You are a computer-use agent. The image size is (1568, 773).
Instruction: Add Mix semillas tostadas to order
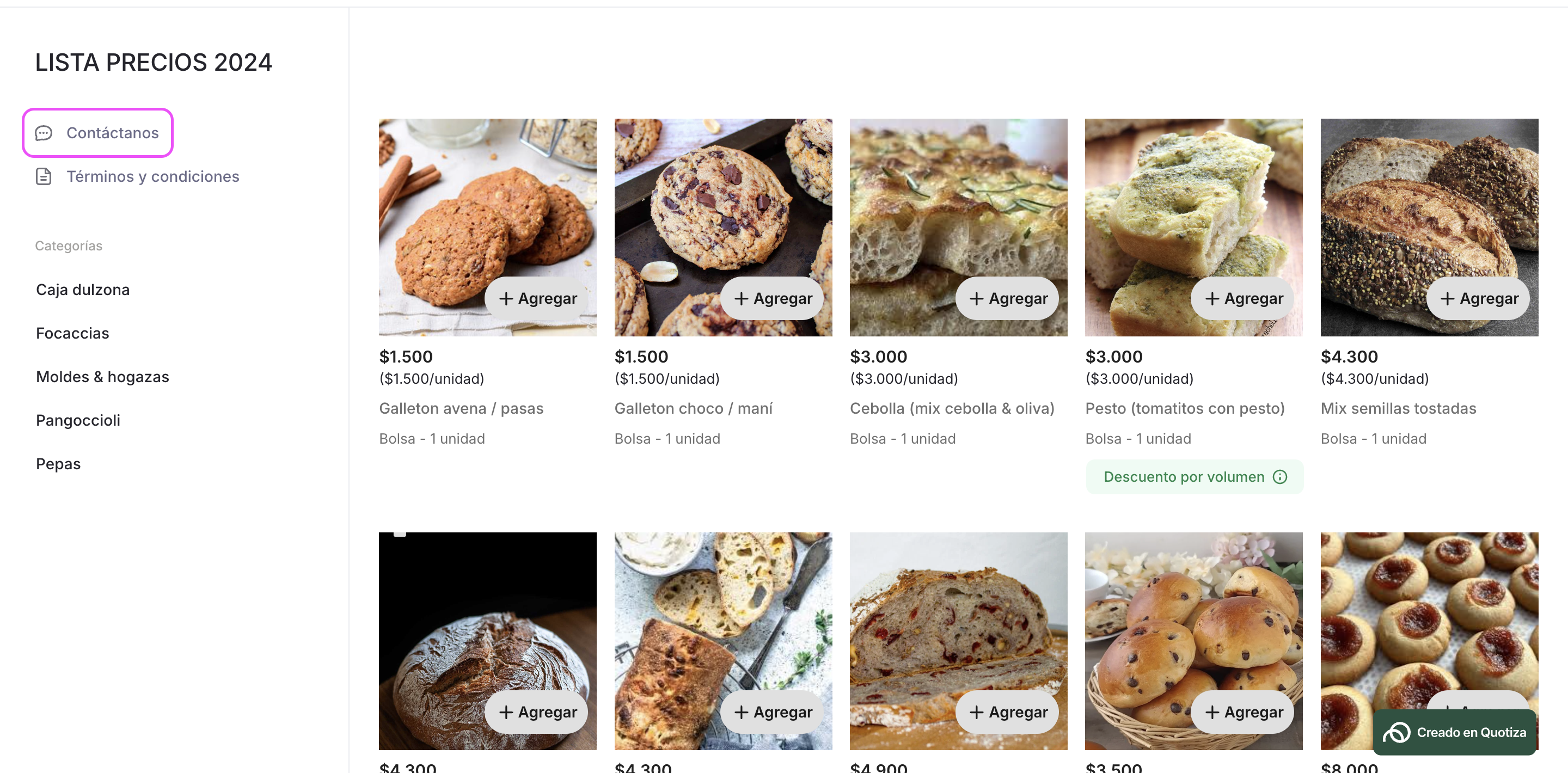pos(1479,298)
